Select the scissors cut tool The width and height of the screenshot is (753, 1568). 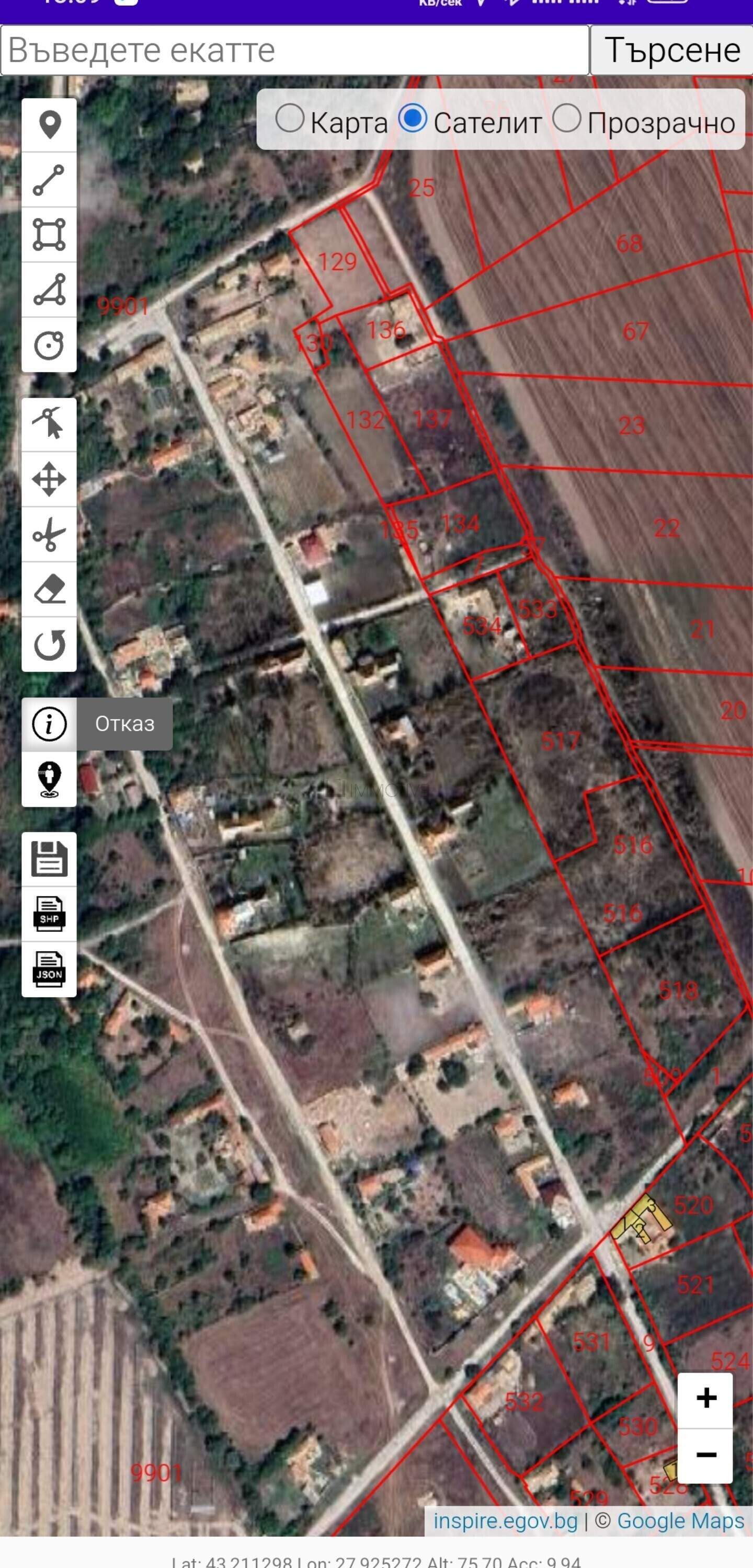pyautogui.click(x=49, y=535)
